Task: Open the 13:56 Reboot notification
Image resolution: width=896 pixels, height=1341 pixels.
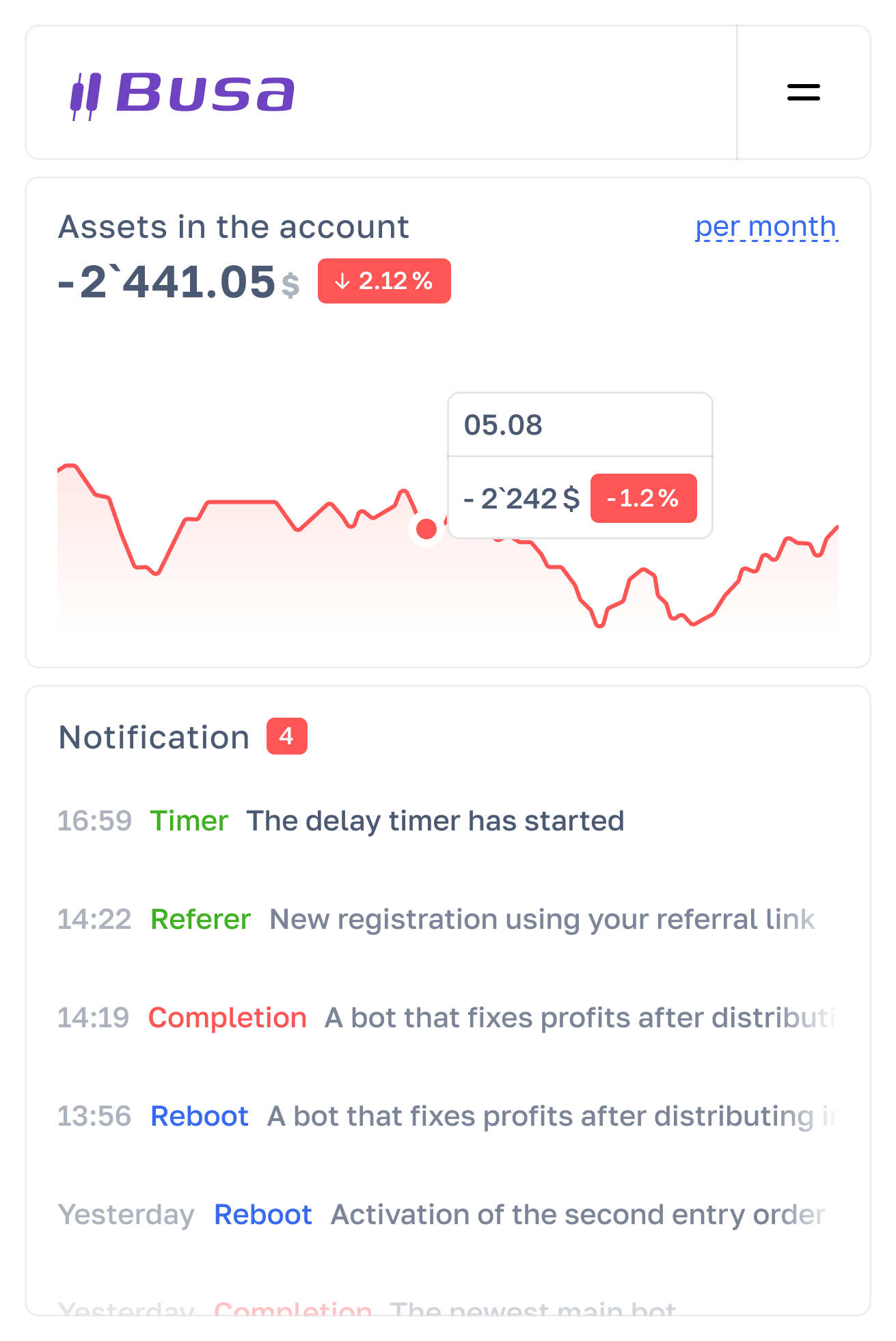Action: [x=444, y=1116]
